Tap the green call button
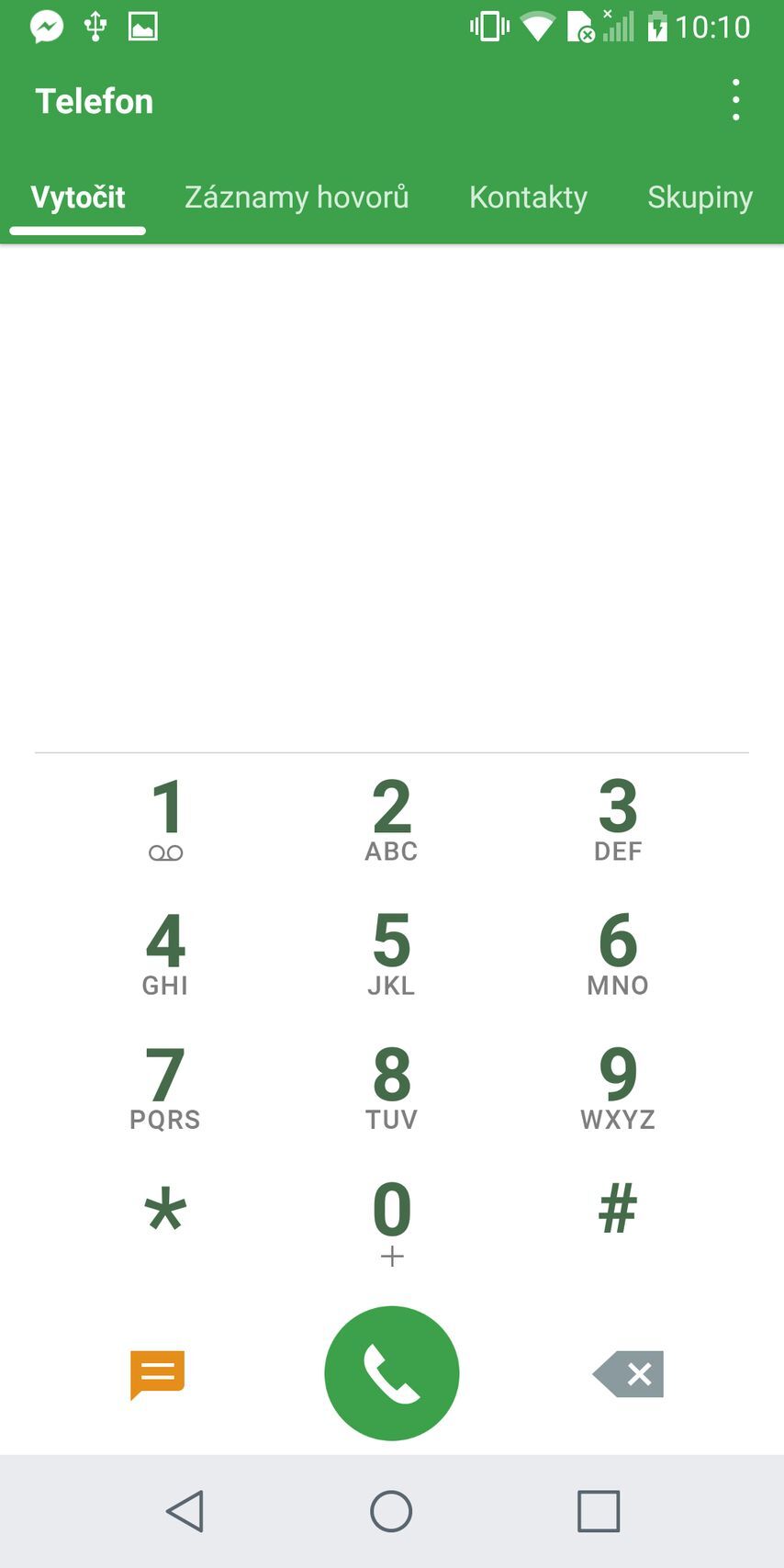 coord(391,1373)
